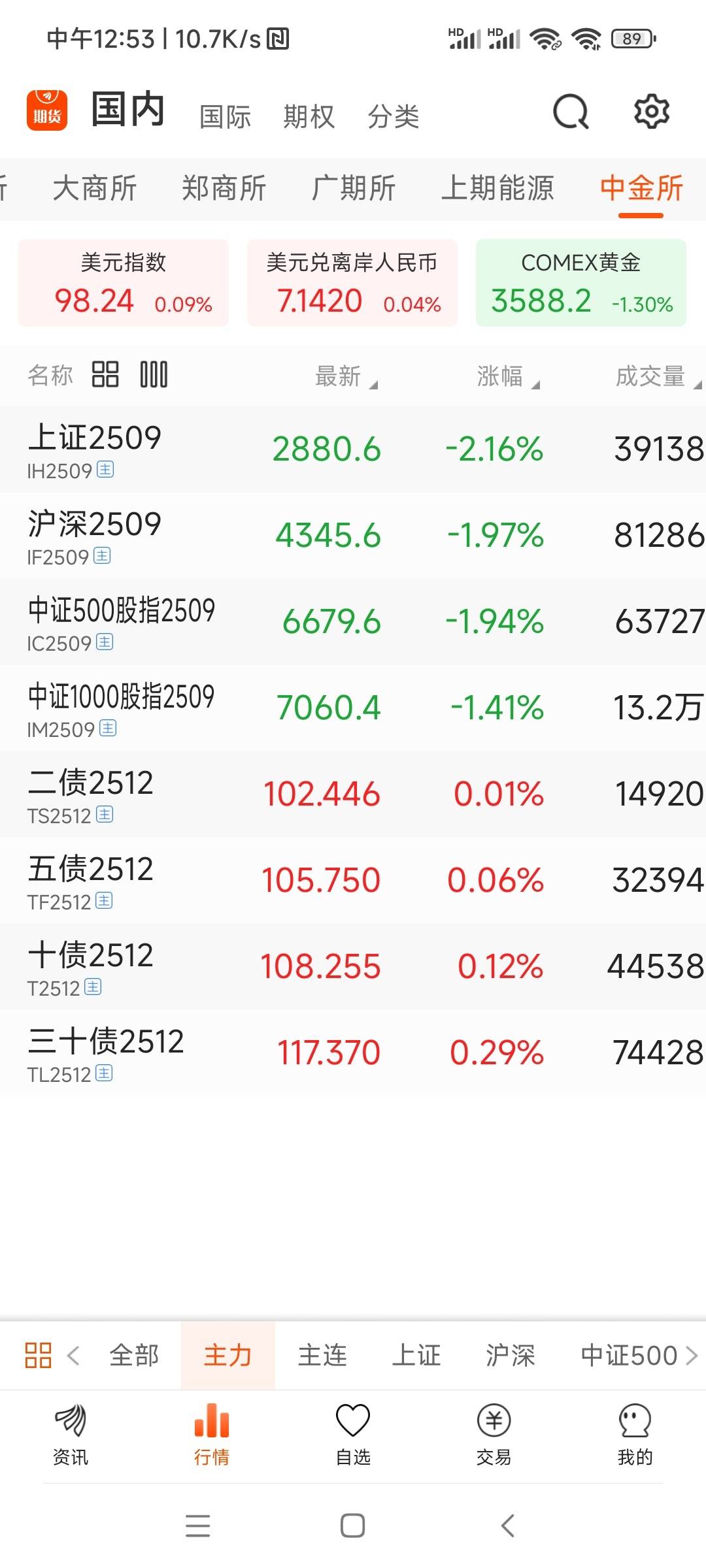706x1568 pixels.
Task: Sort the list by 涨幅
Action: 507,376
